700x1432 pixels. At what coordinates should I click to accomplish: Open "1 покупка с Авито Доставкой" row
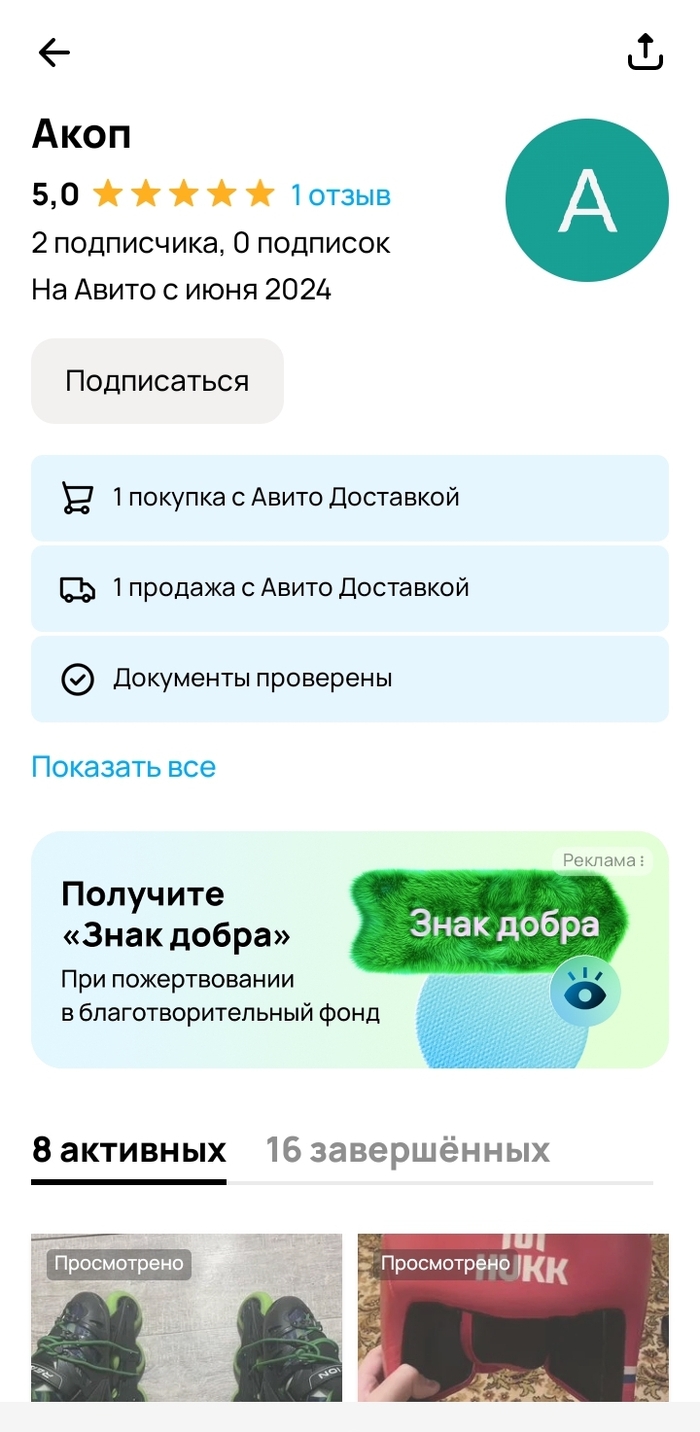(349, 497)
